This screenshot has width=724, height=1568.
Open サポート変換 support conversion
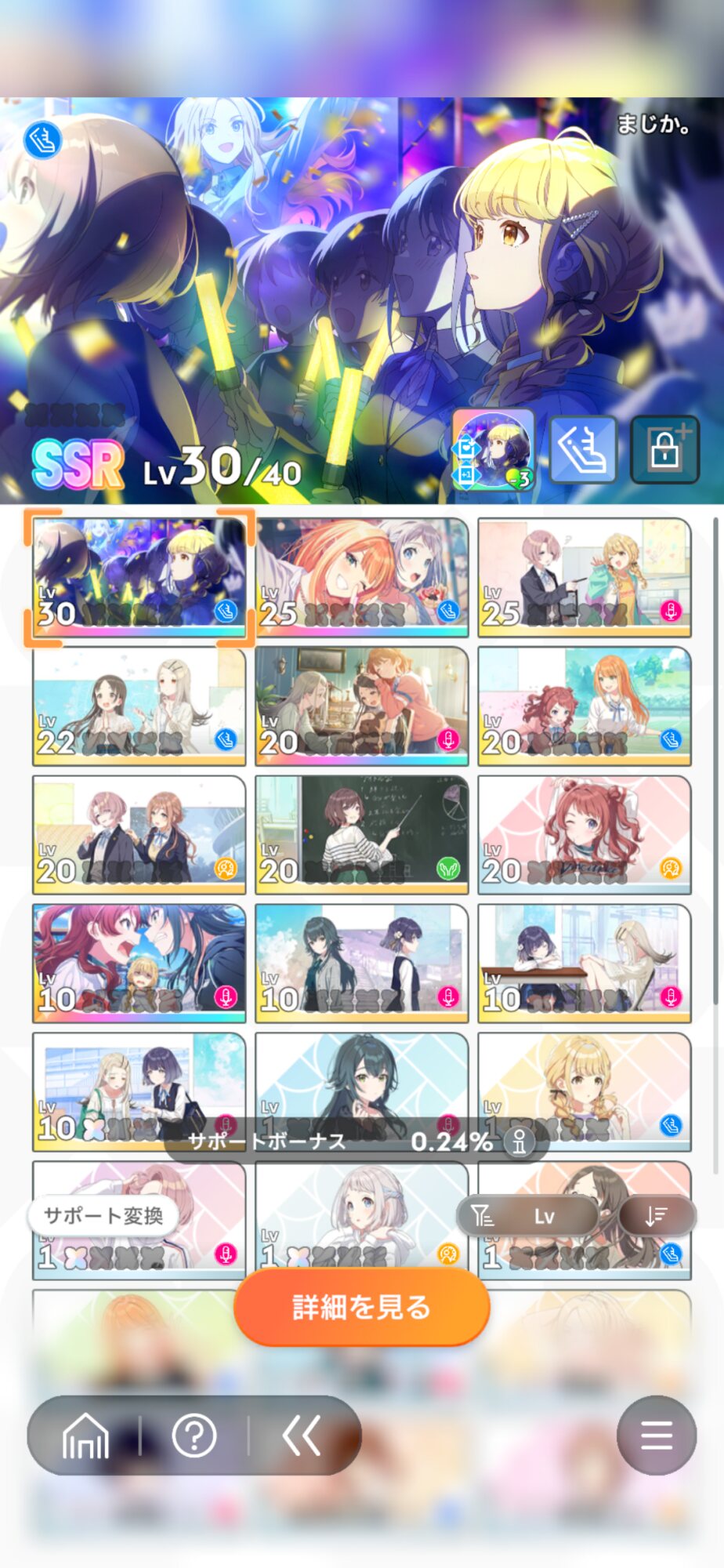(x=103, y=1216)
